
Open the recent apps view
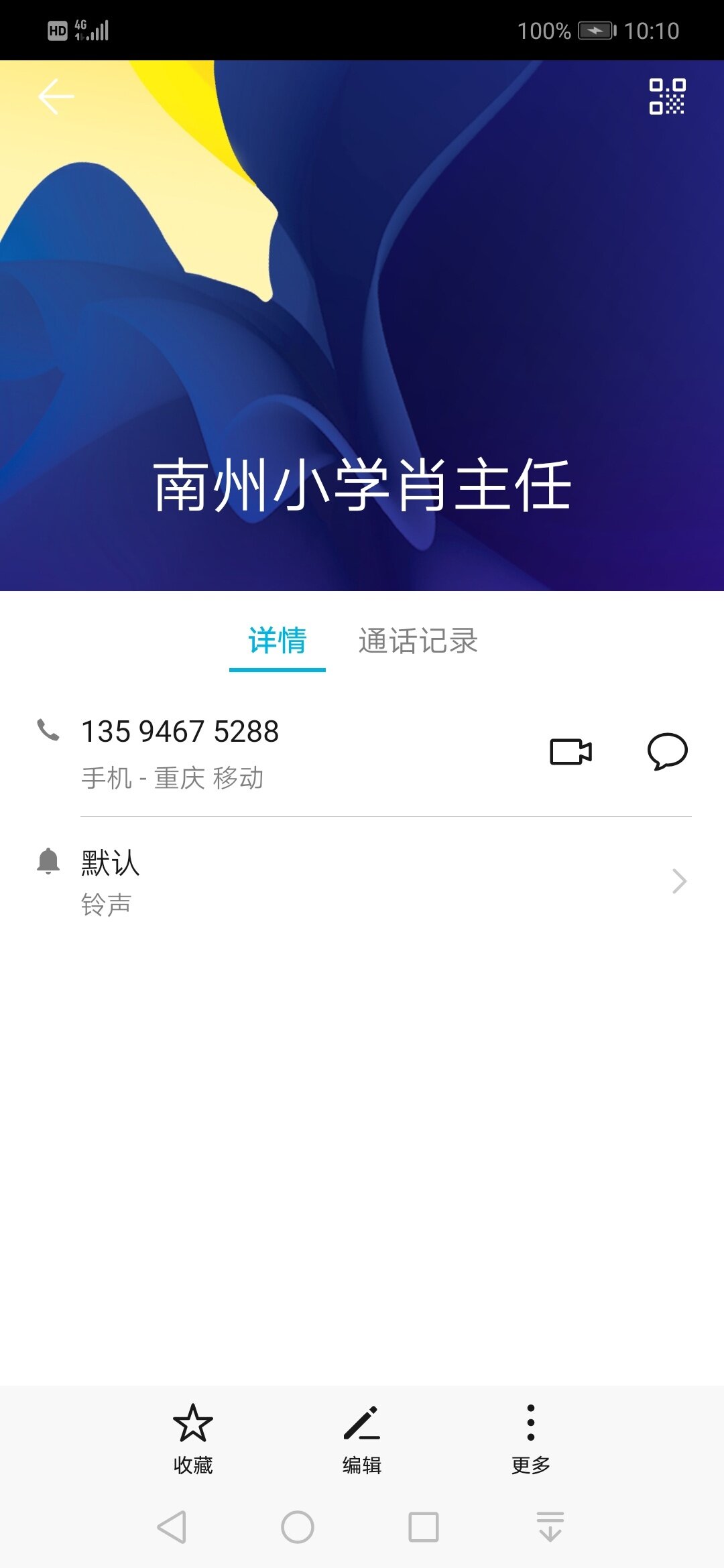[424, 1528]
